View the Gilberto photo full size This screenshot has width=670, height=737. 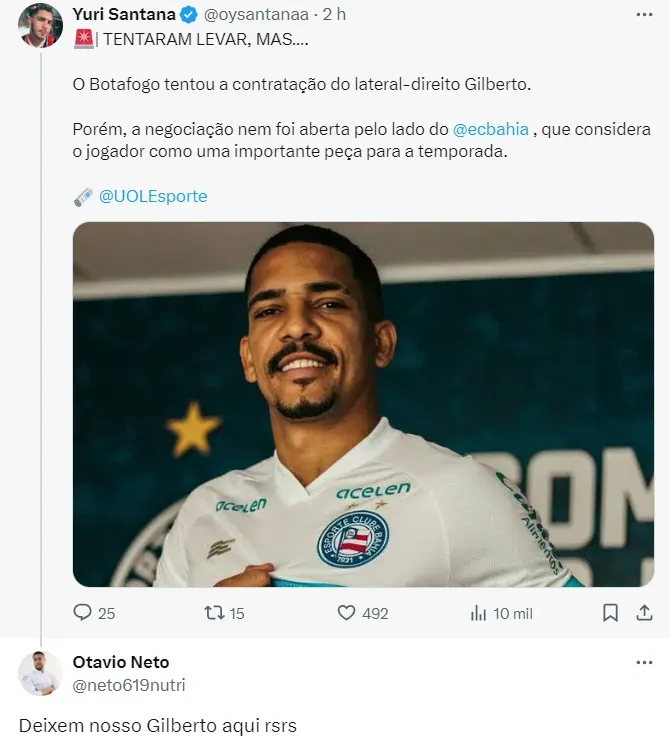(363, 404)
